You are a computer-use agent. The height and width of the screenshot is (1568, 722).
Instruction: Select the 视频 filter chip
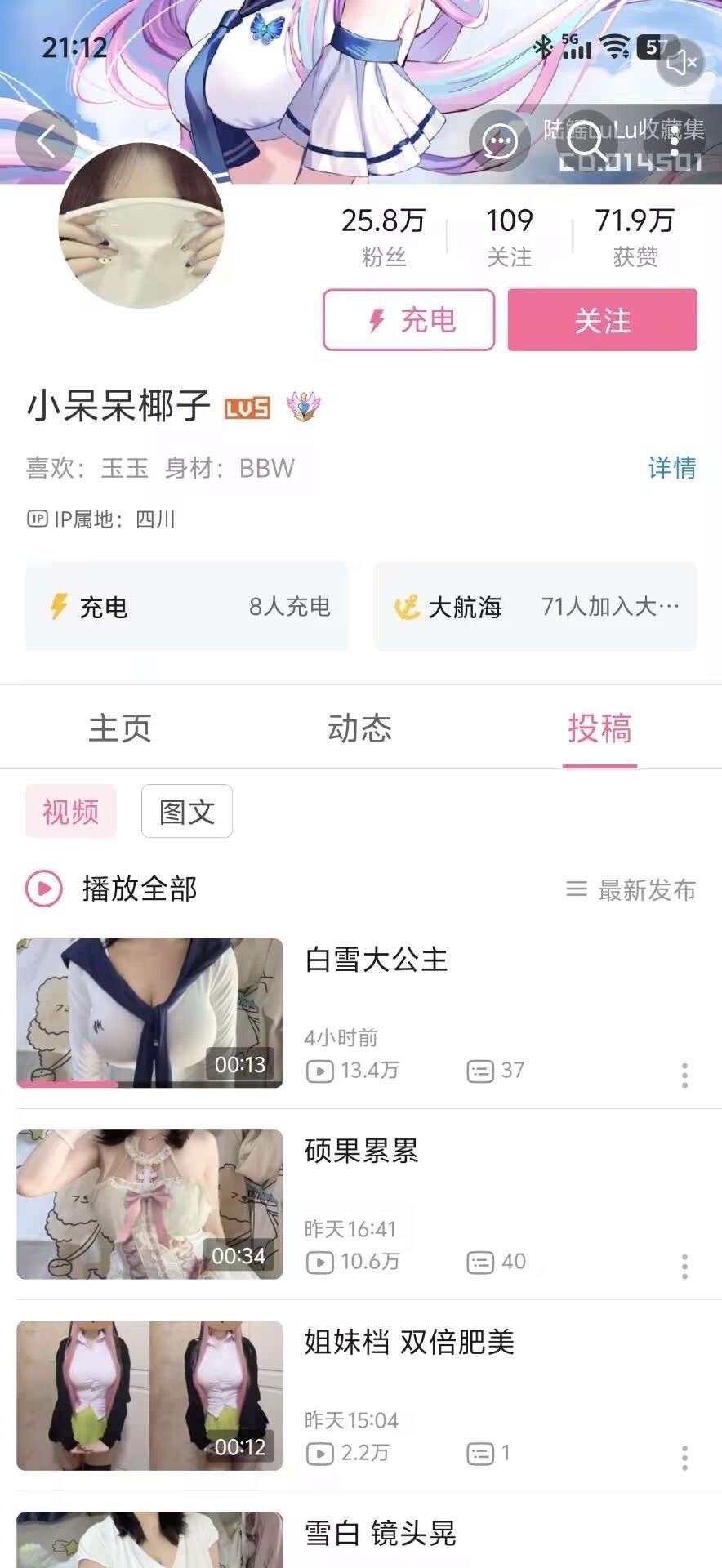pyautogui.click(x=71, y=812)
